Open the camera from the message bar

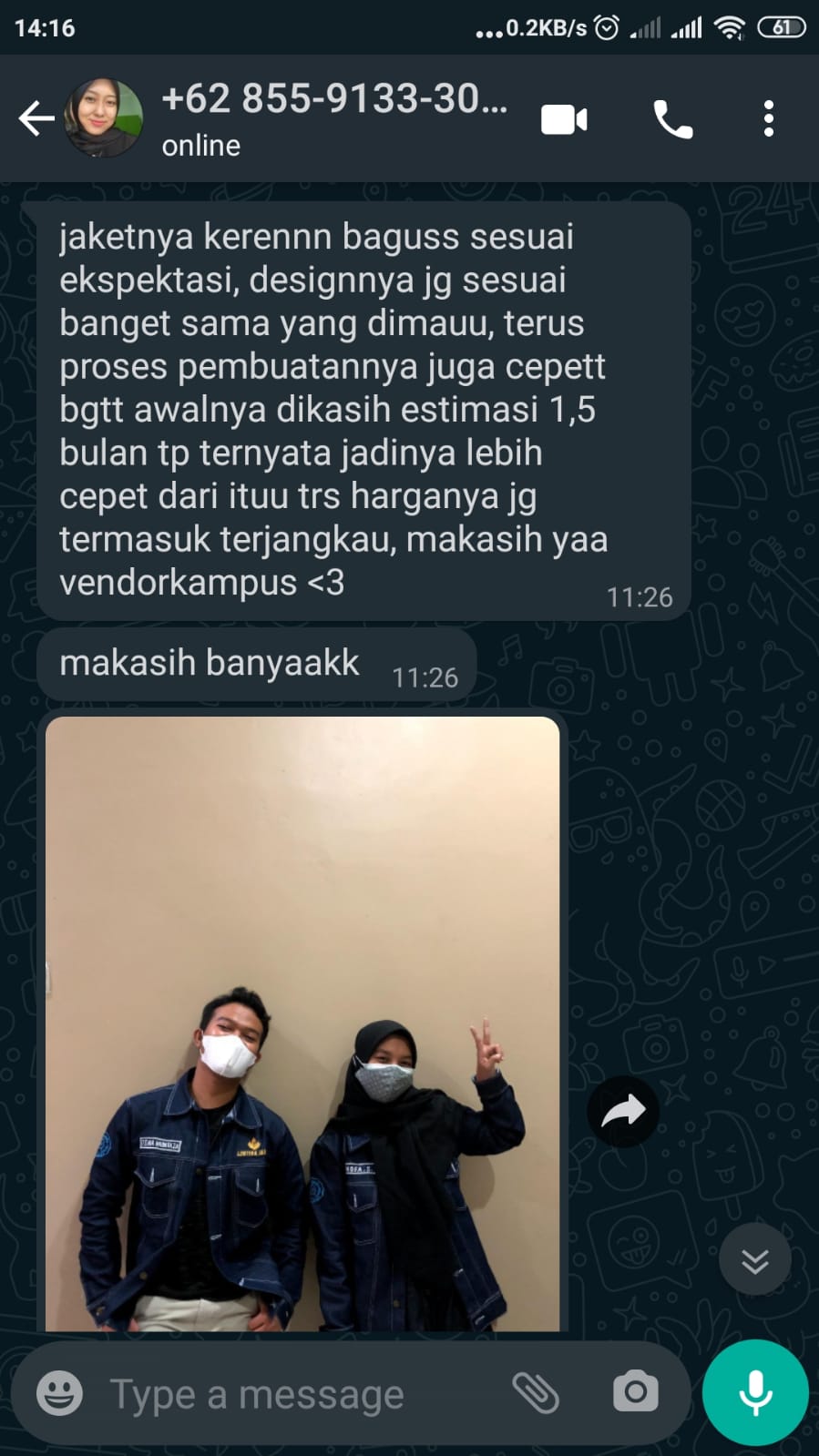(635, 1393)
